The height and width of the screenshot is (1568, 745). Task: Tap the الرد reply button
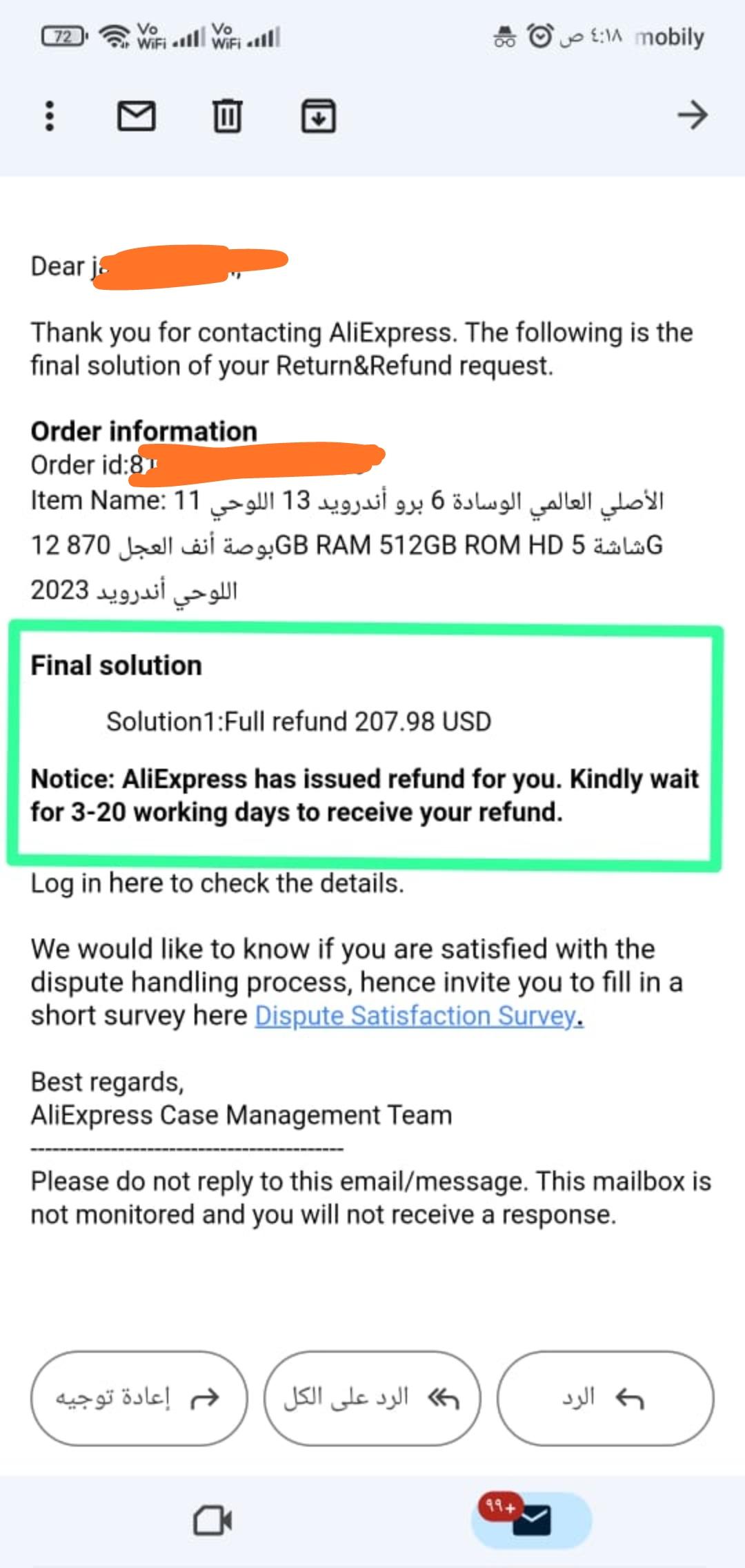click(605, 1398)
